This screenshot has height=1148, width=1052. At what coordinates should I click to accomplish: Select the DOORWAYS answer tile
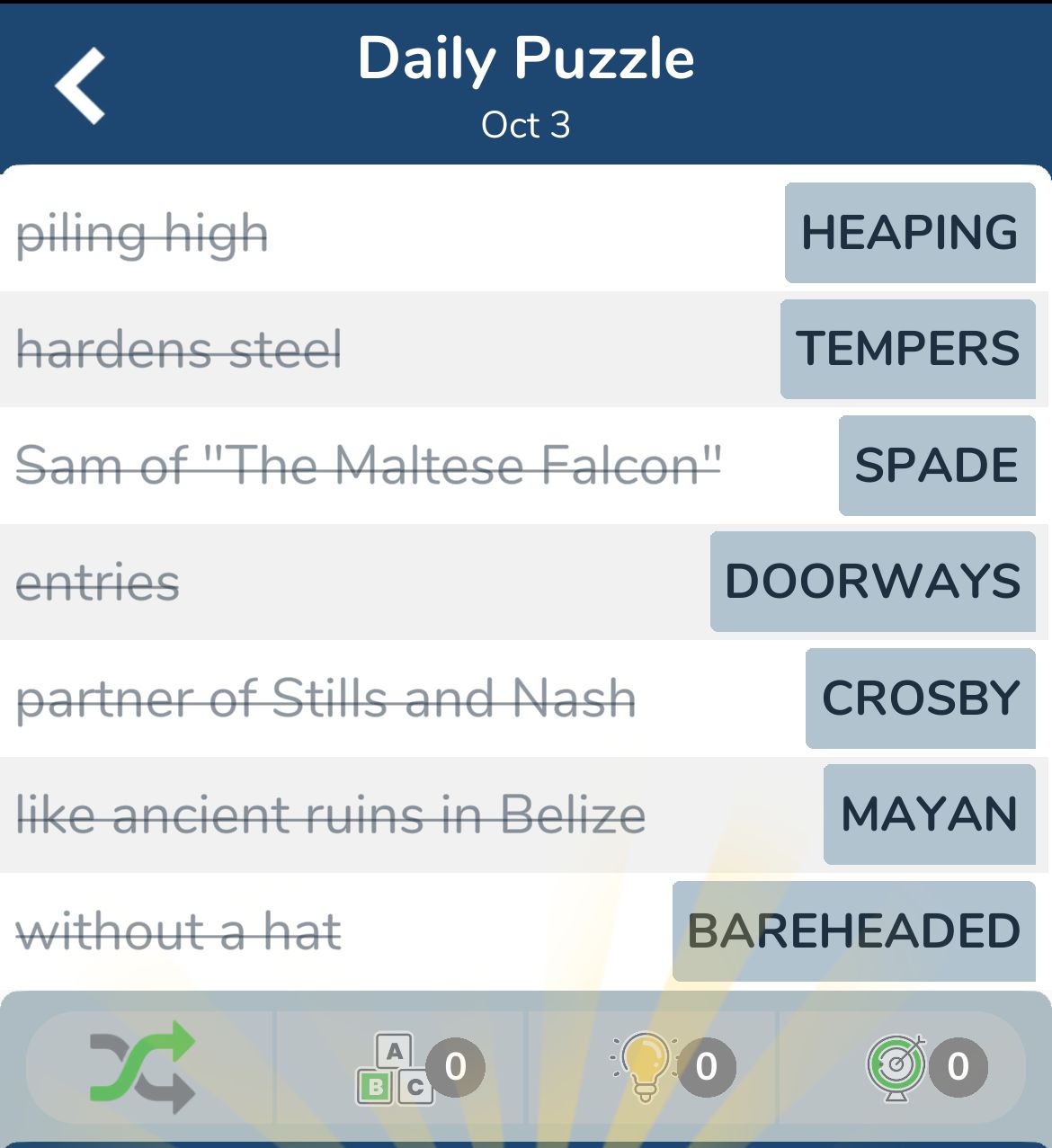872,582
